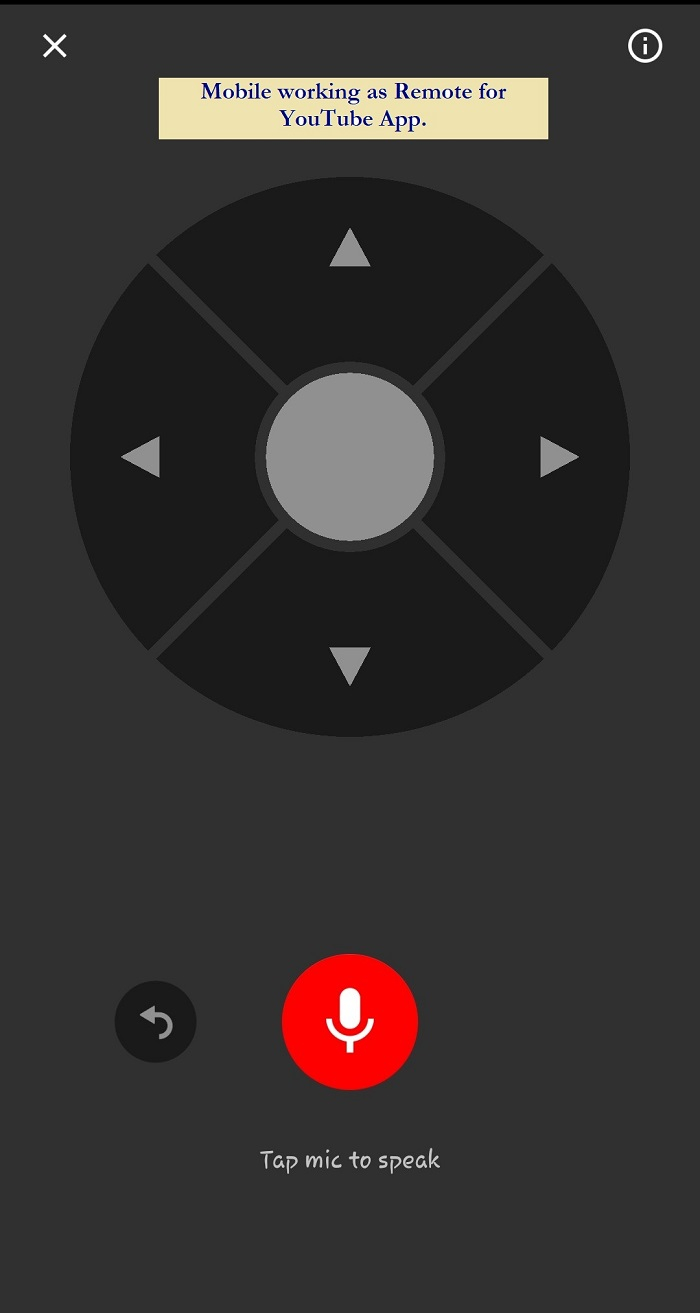Screen dimensions: 700x1313
Task: Tap the up arrow on the D-pad
Action: (350, 248)
